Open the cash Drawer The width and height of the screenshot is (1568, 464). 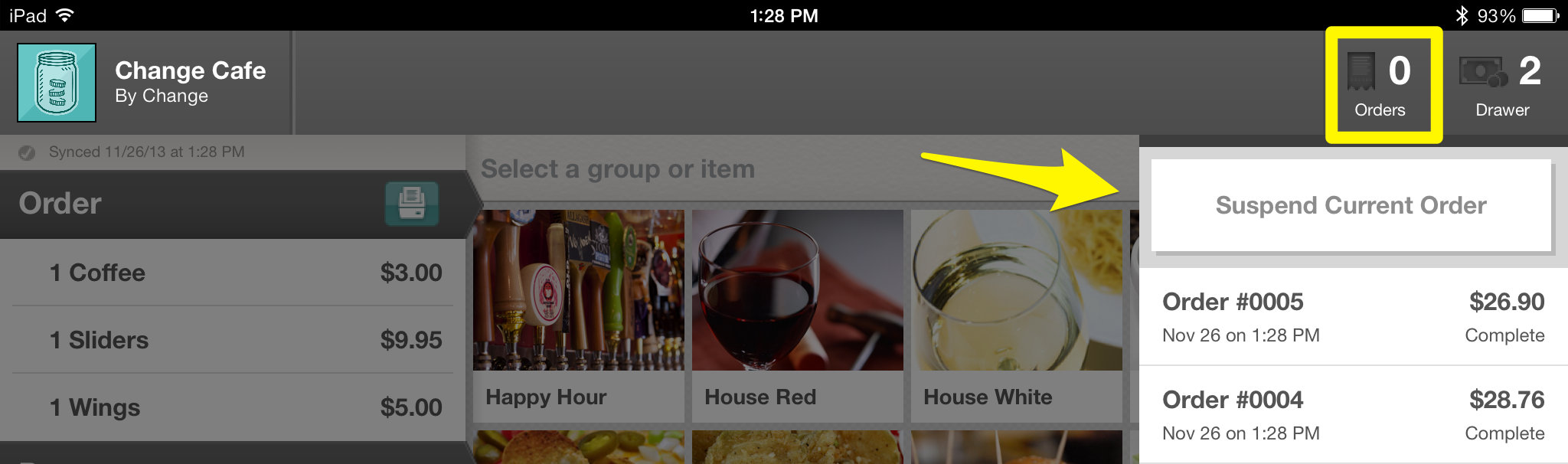click(x=1501, y=85)
